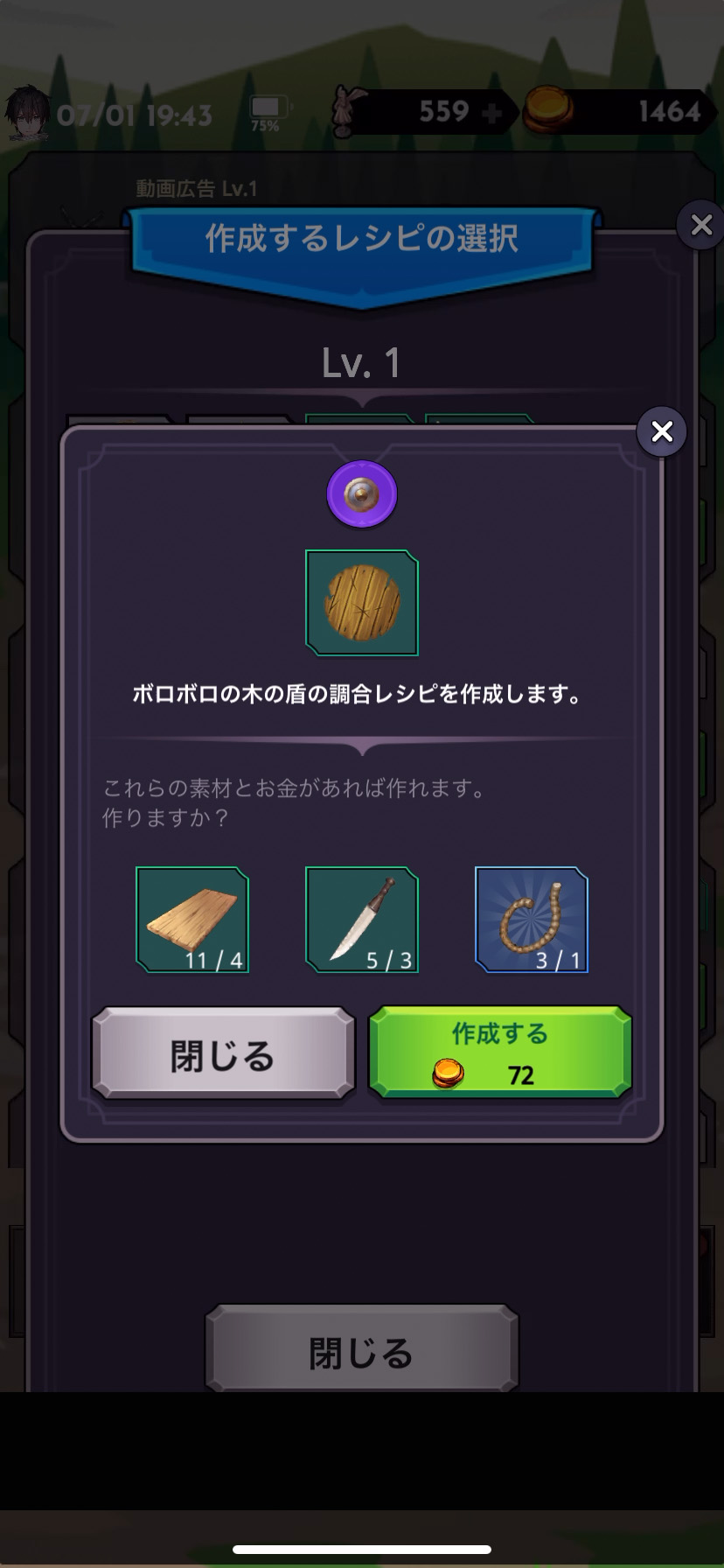Tap 作成する to craft for 72 coins

[499, 1053]
